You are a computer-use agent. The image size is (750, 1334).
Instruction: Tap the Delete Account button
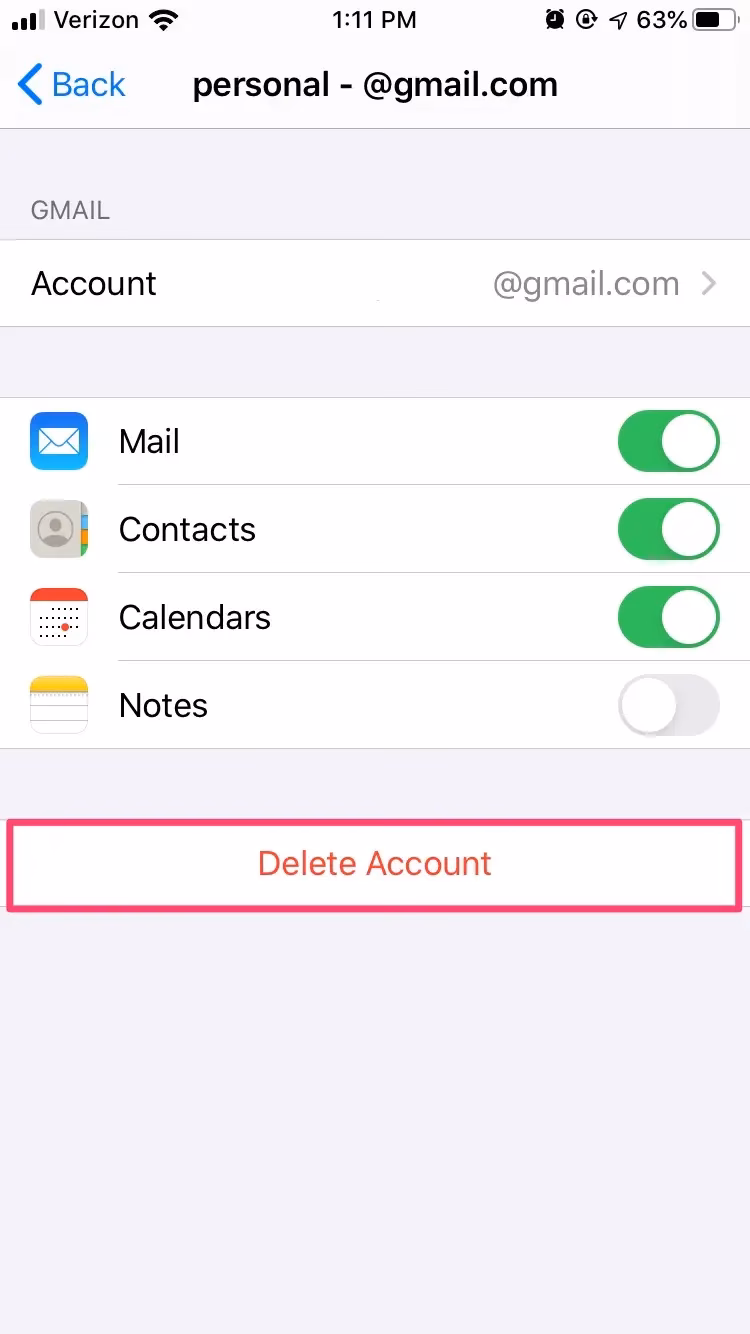pos(374,863)
